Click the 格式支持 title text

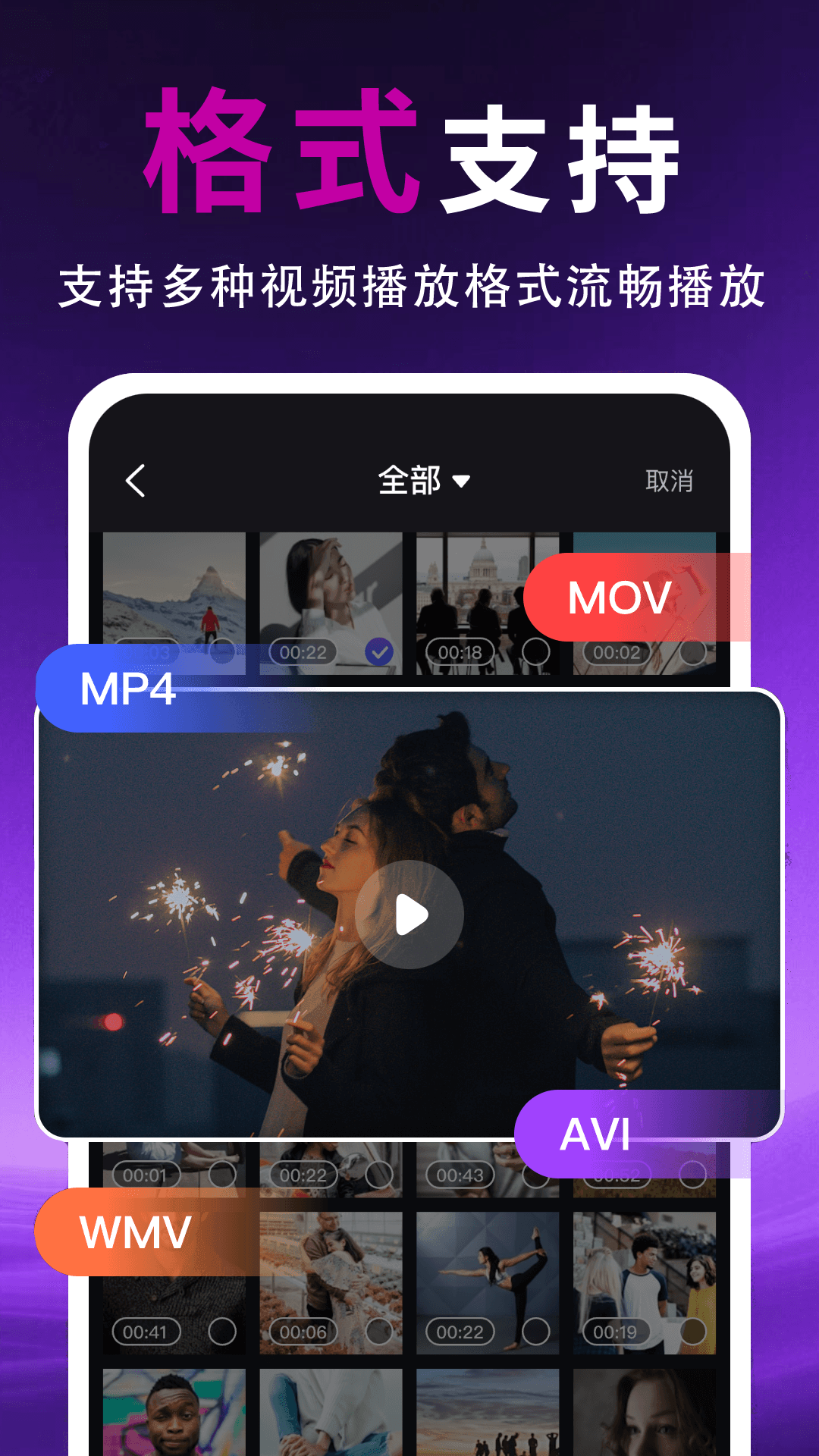click(x=409, y=148)
